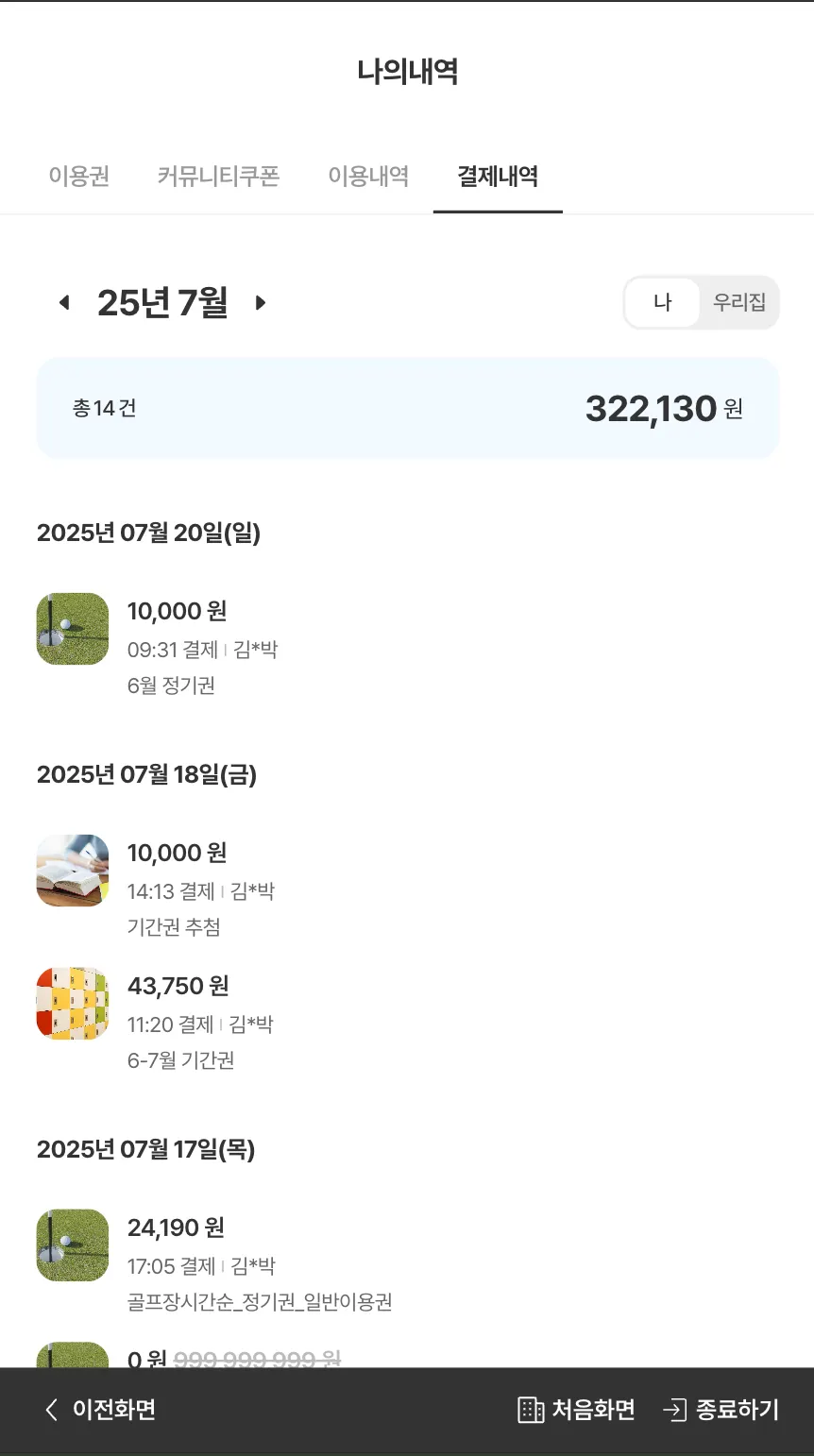814x1456 pixels.
Task: Go back with 이전화면
Action: click(100, 1410)
